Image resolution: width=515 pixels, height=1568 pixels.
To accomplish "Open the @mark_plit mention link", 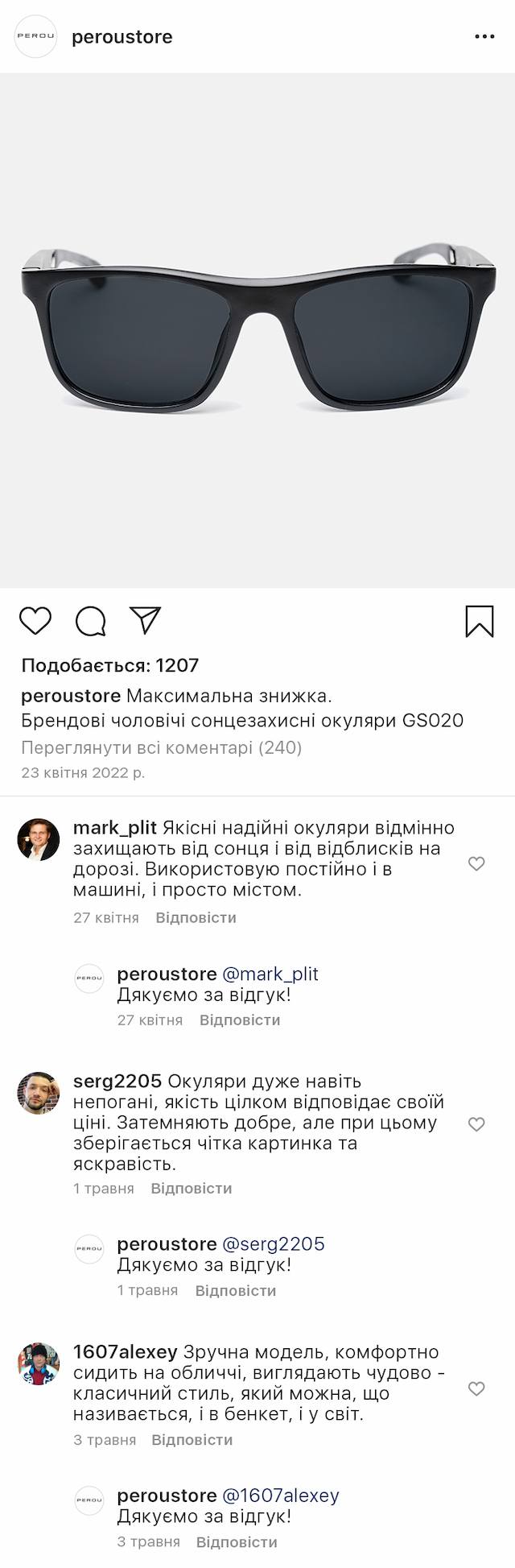I will point(270,974).
